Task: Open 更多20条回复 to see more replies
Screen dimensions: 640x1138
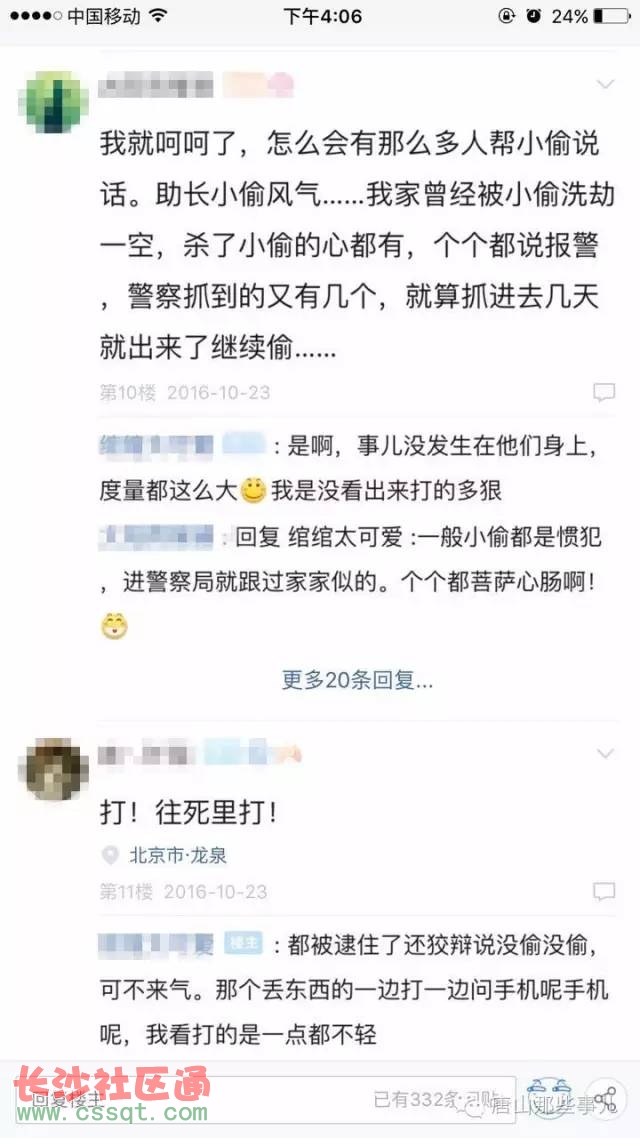Action: [x=357, y=681]
